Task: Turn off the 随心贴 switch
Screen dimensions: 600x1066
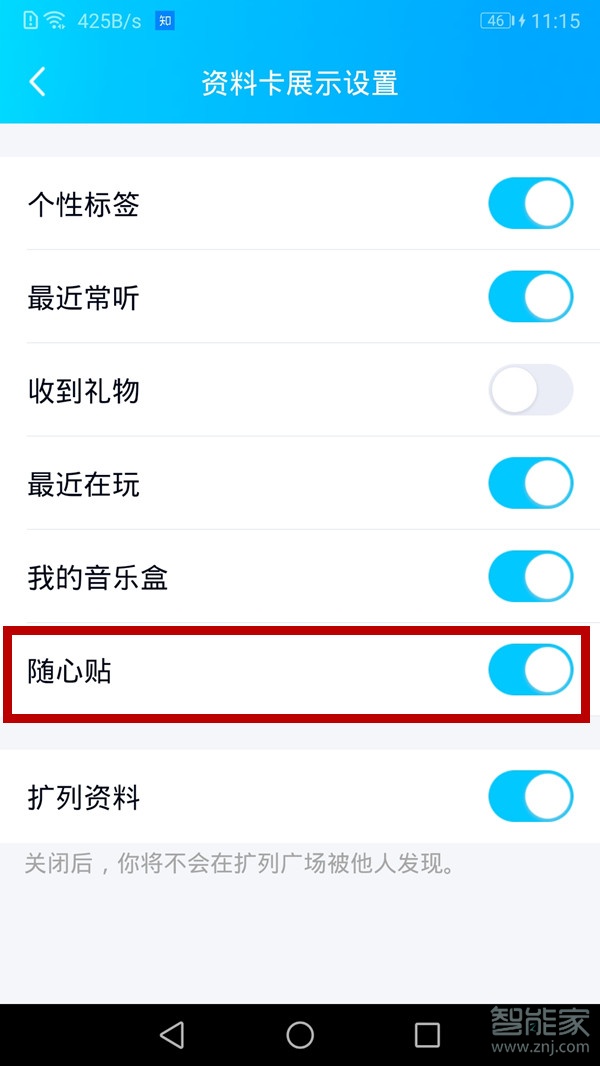Action: pos(530,671)
